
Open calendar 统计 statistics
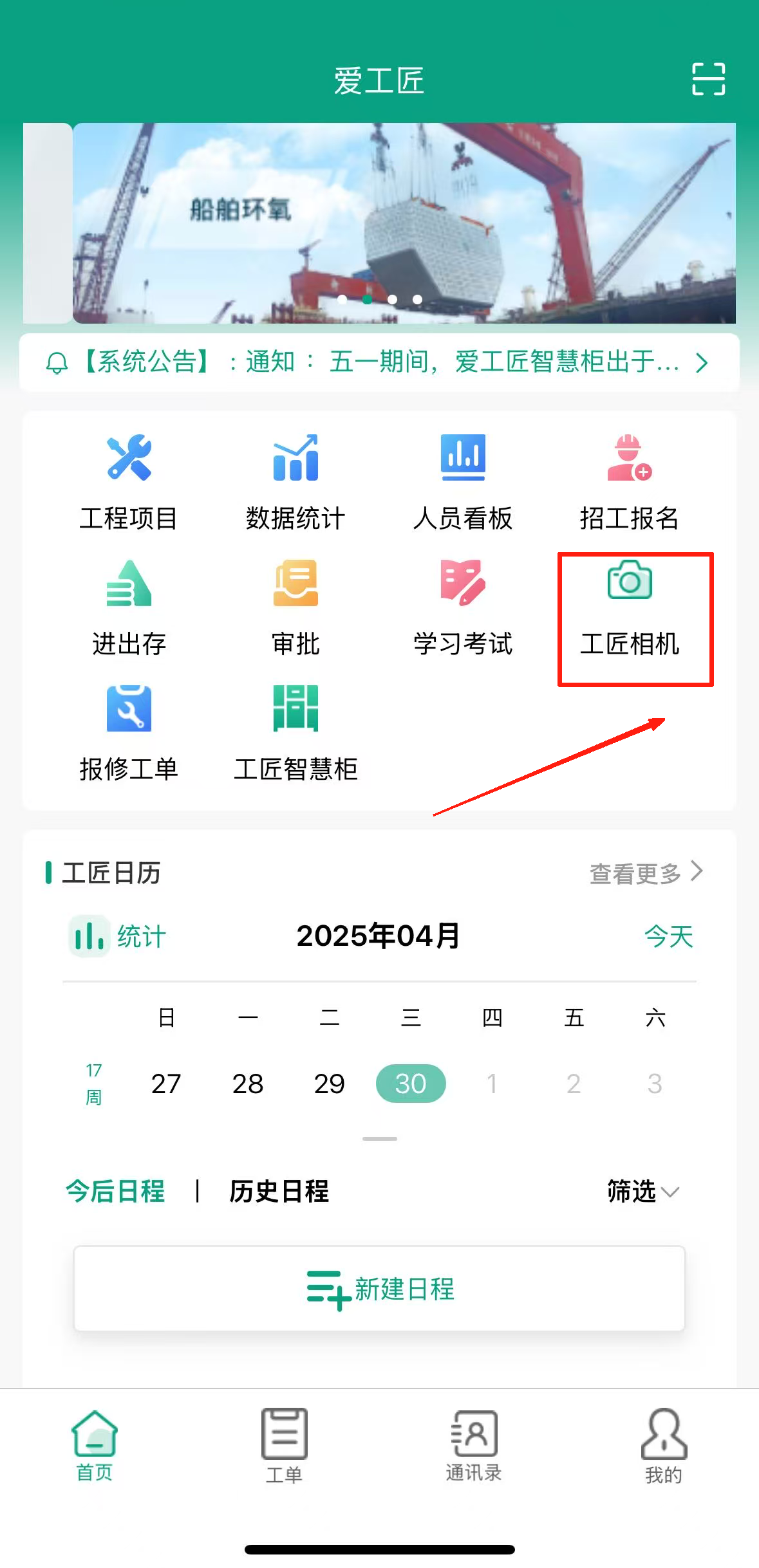pyautogui.click(x=118, y=936)
